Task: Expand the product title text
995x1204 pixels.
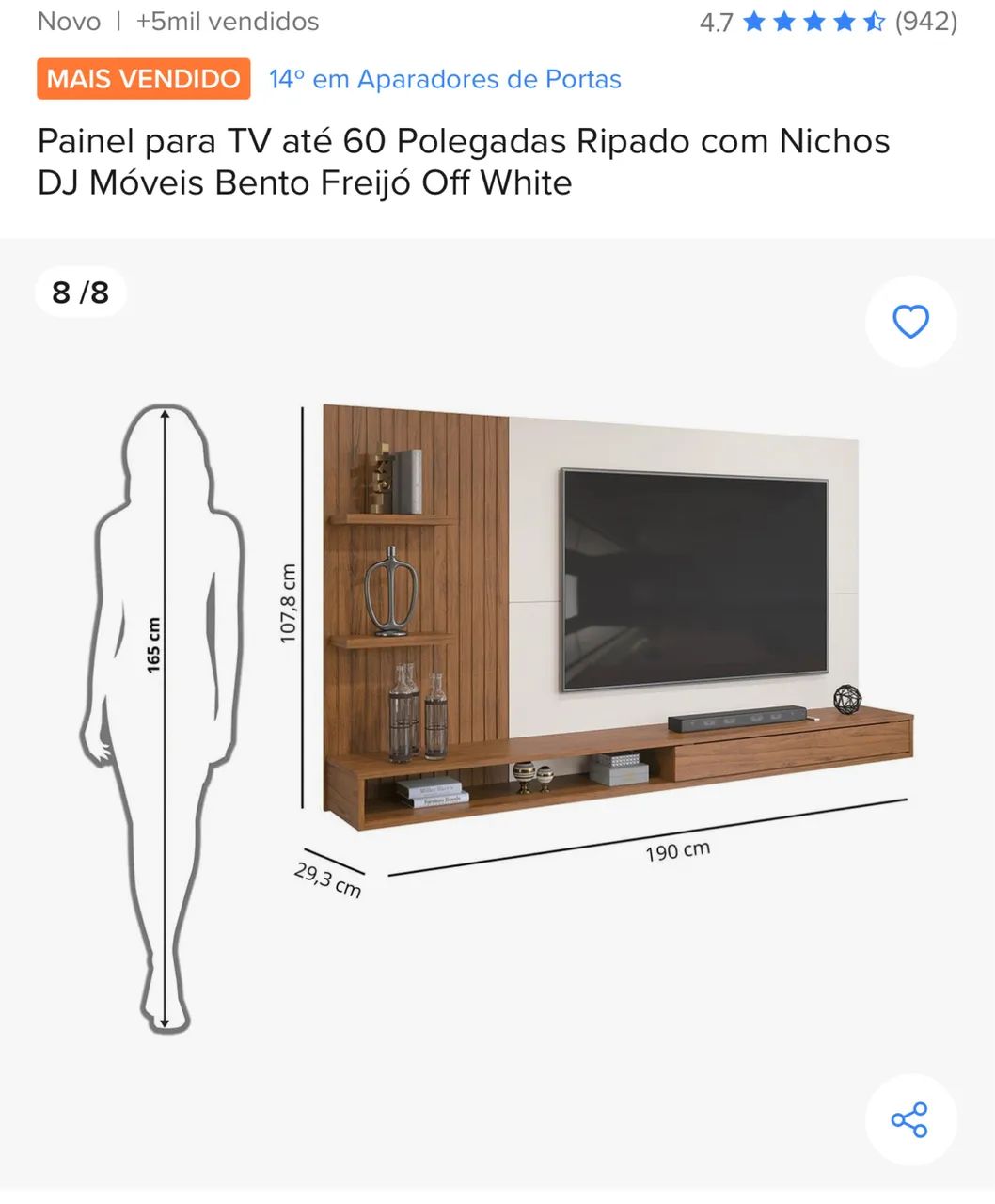Action: [463, 162]
